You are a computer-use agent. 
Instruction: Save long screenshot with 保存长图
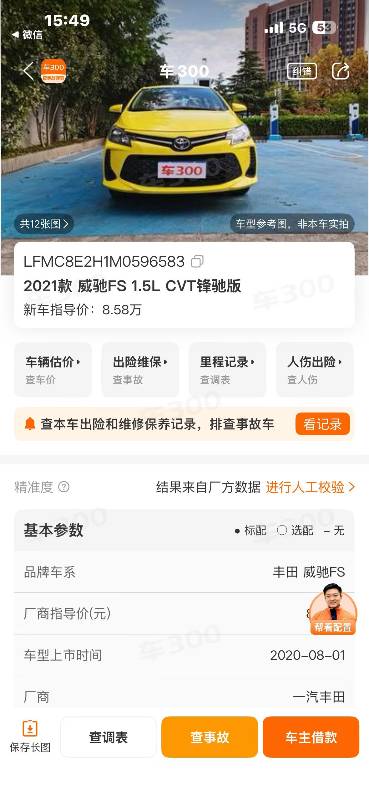pos(30,737)
